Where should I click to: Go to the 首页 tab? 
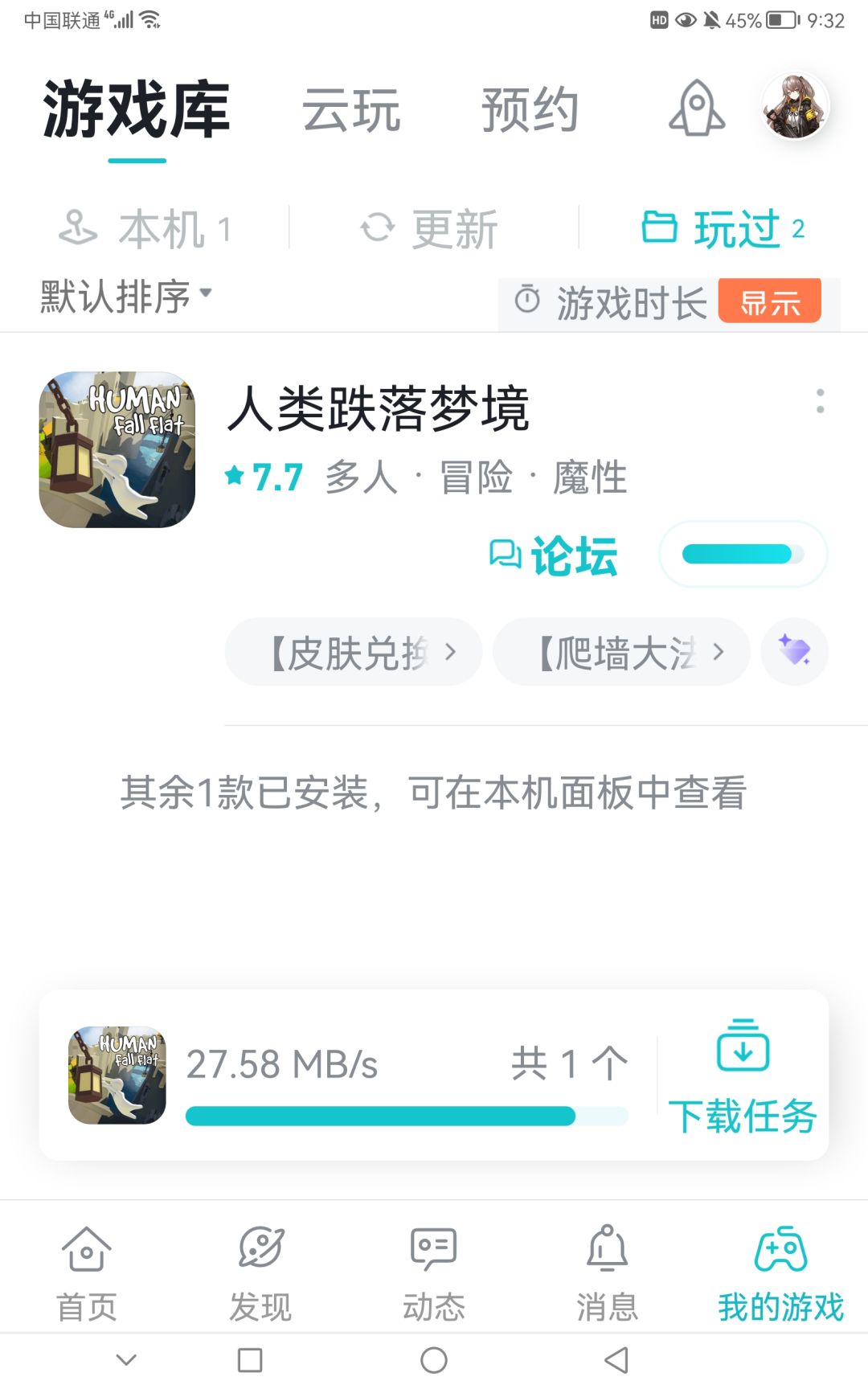tap(87, 1272)
